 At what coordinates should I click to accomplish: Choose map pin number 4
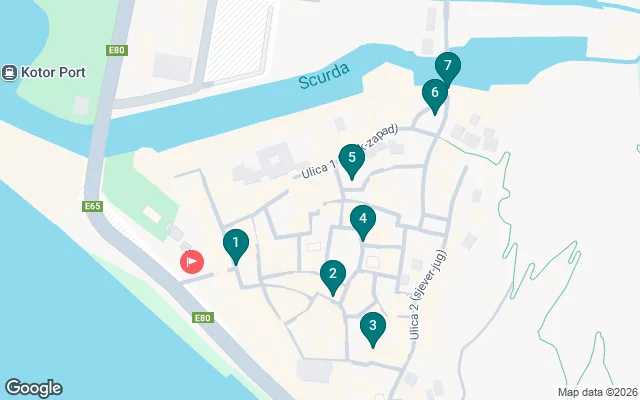[x=363, y=218]
